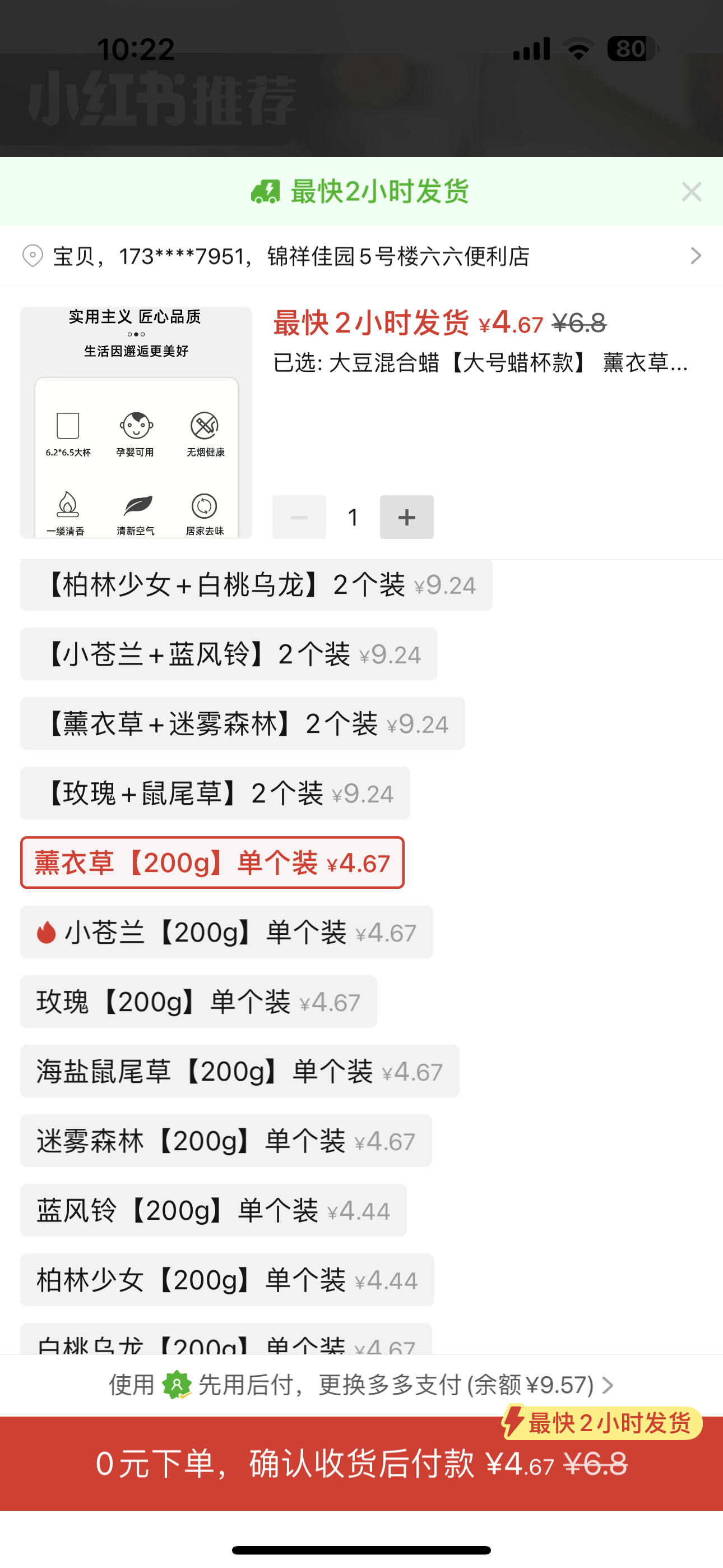Increase quantity with the plus button
Screen dimensions: 723x1568
coord(406,518)
